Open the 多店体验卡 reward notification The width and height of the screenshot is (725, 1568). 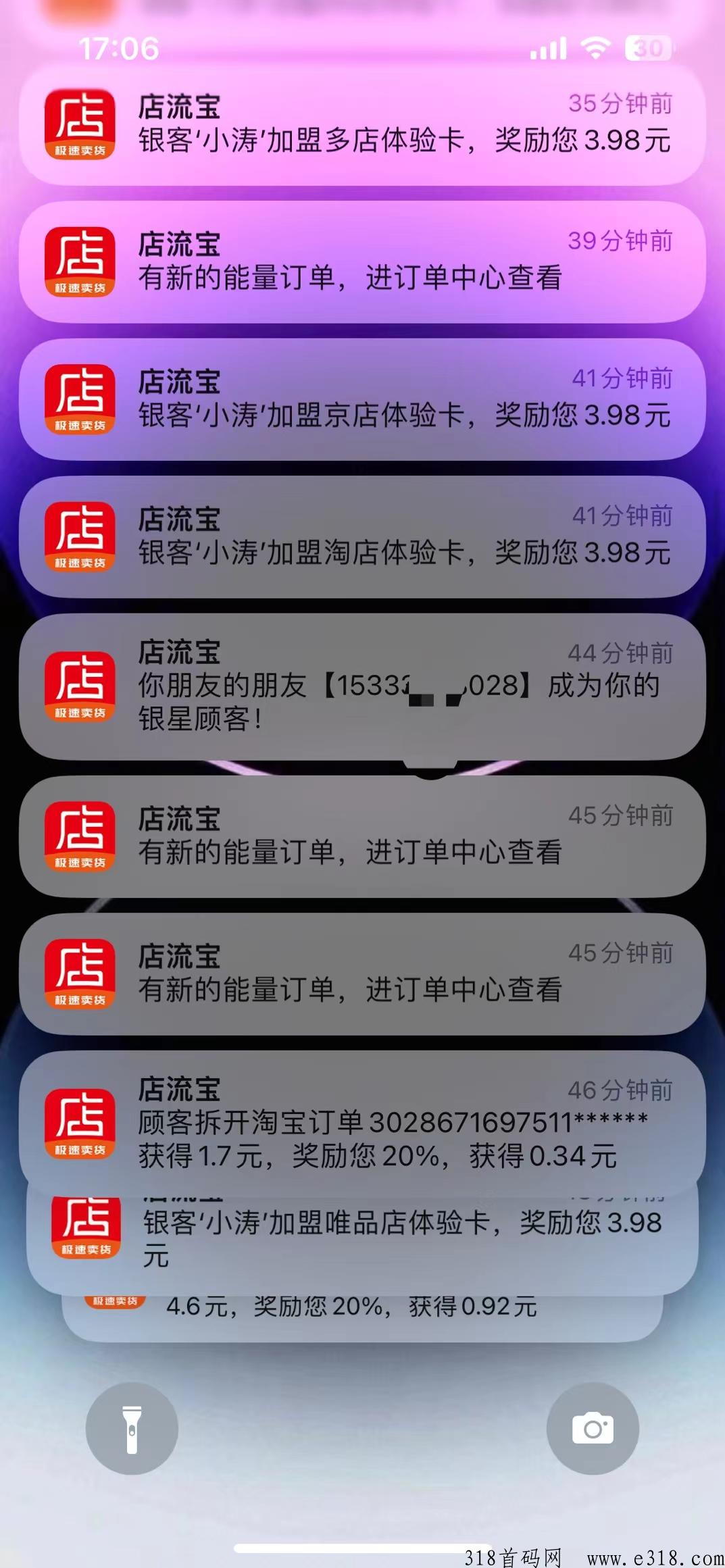point(362,126)
